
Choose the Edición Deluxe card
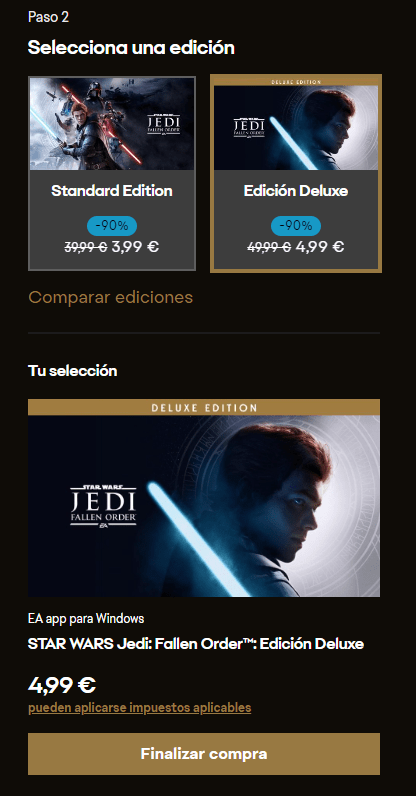(296, 174)
